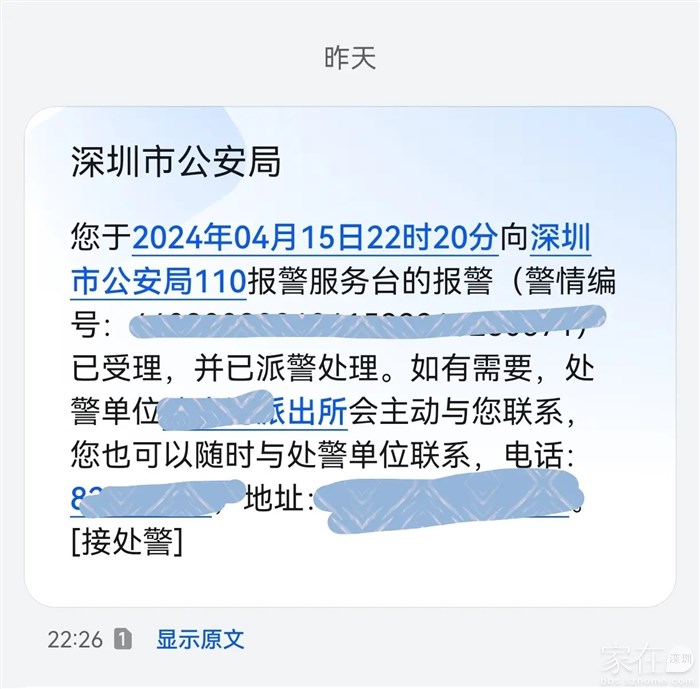This screenshot has height=689, width=700.
Task: Tap 显示原文 to show the original message
Action: tap(200, 639)
